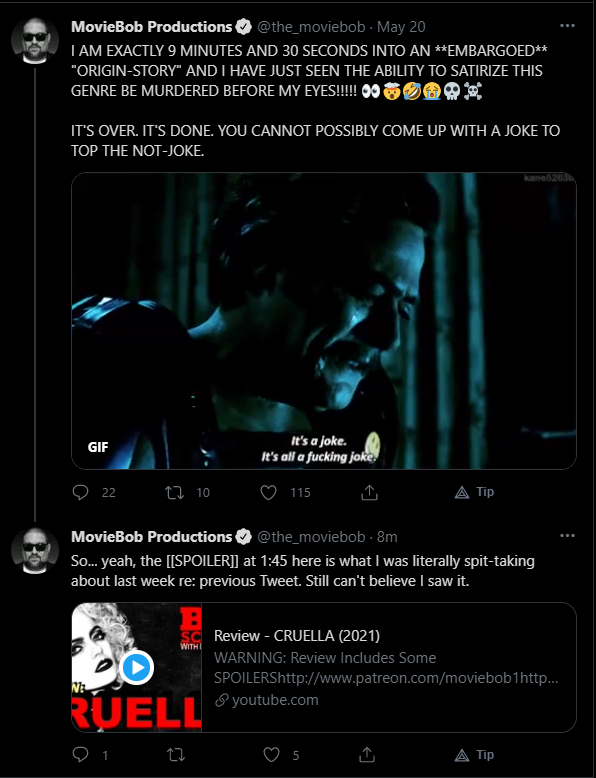Open the overflow menu on the 8m tweet

tap(567, 536)
